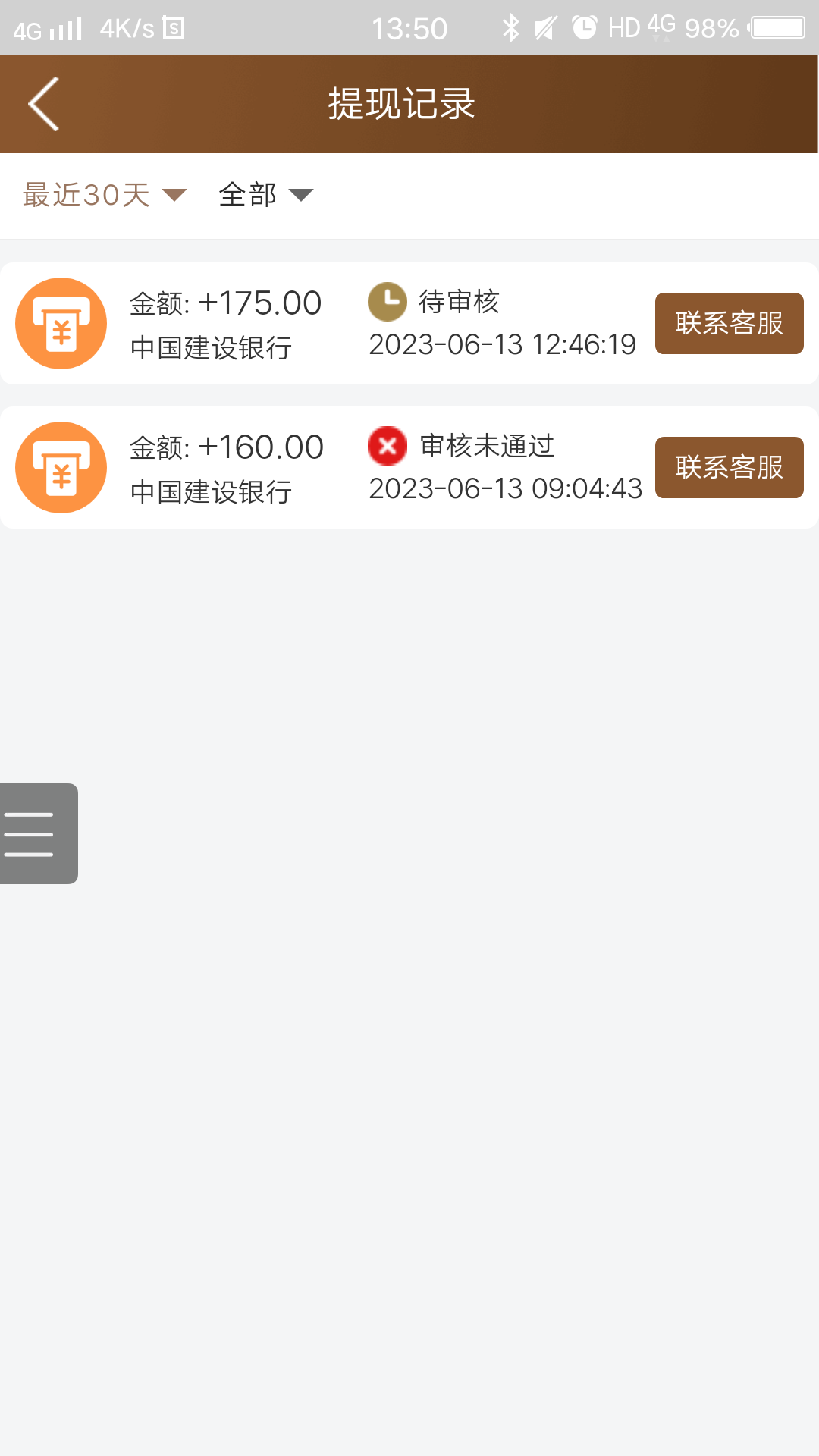This screenshot has height=1456, width=819.
Task: Tap the orange withdrawal icon on the 160.00 record
Action: [x=61, y=467]
